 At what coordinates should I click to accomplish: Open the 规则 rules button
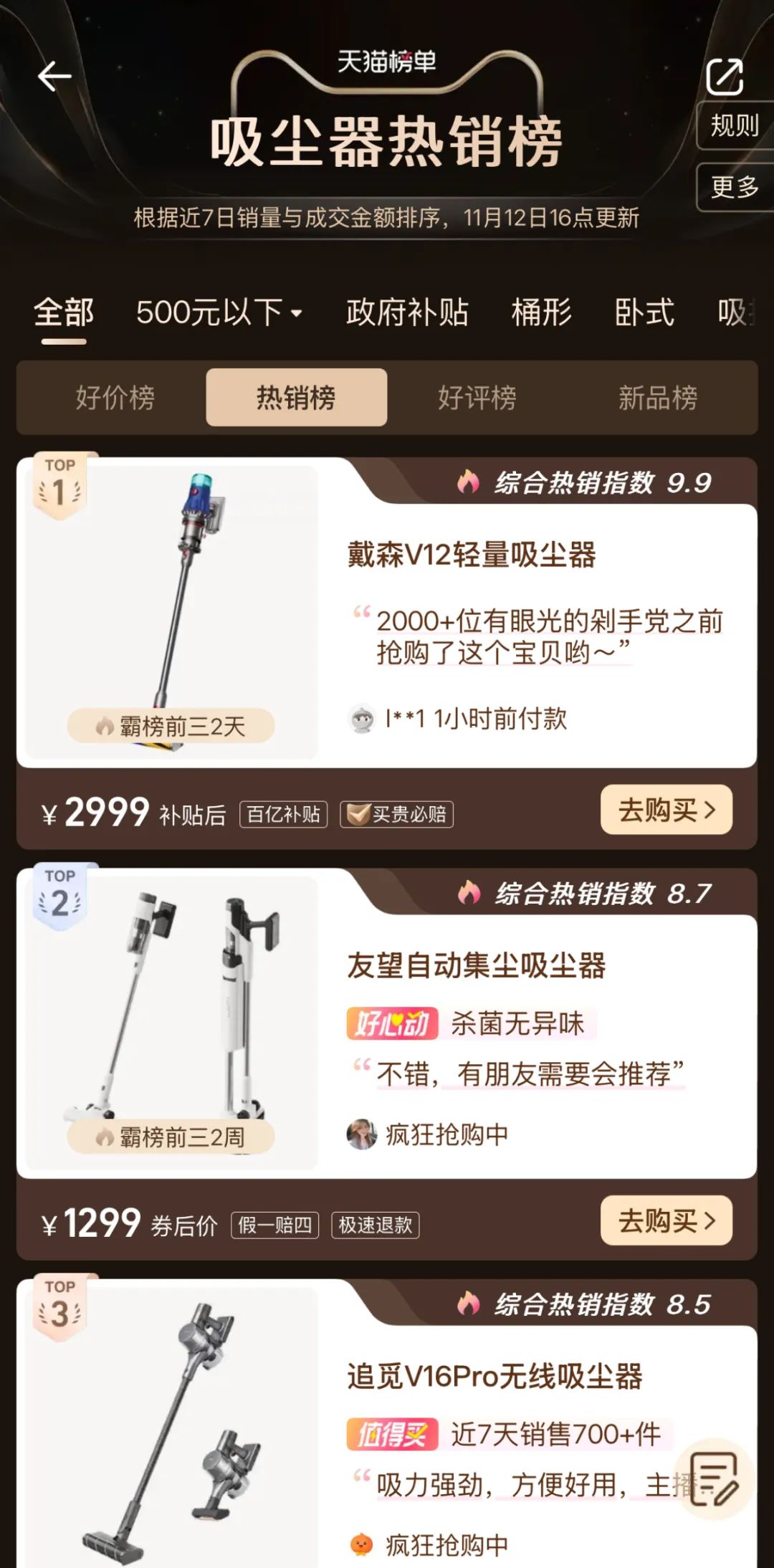tap(735, 125)
